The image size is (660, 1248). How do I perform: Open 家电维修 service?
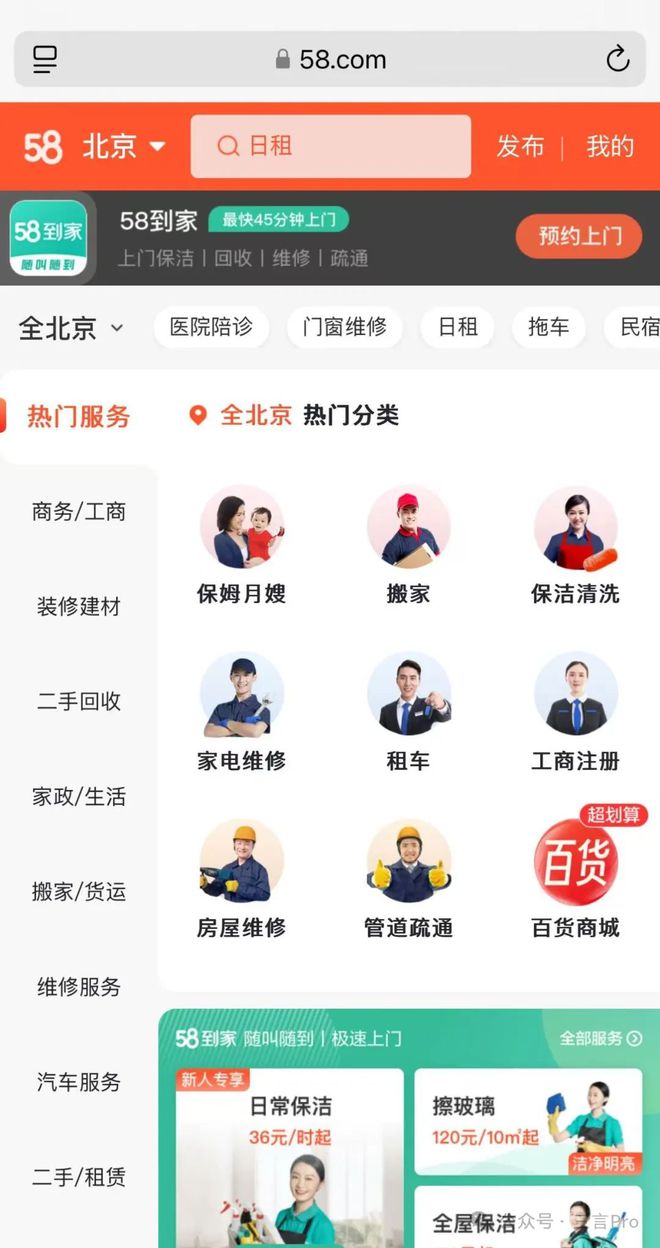(x=241, y=712)
